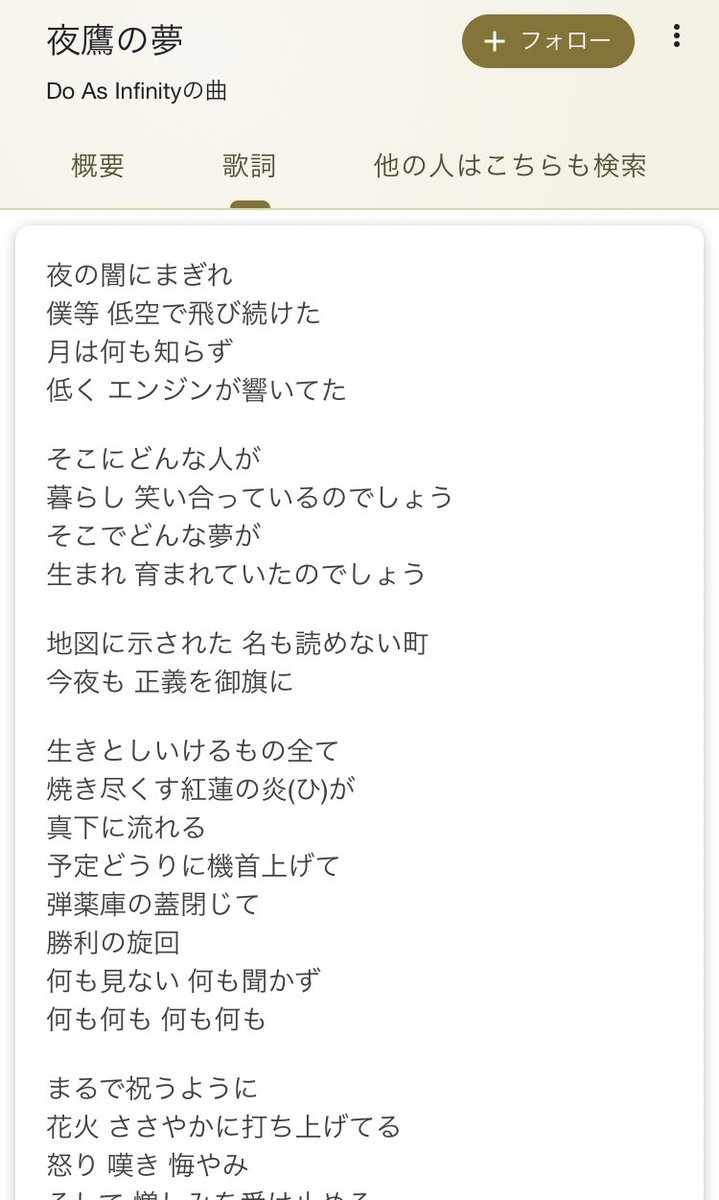Screen dimensions: 719x1200
Task: Open the three-dot overflow menu
Action: click(x=677, y=38)
